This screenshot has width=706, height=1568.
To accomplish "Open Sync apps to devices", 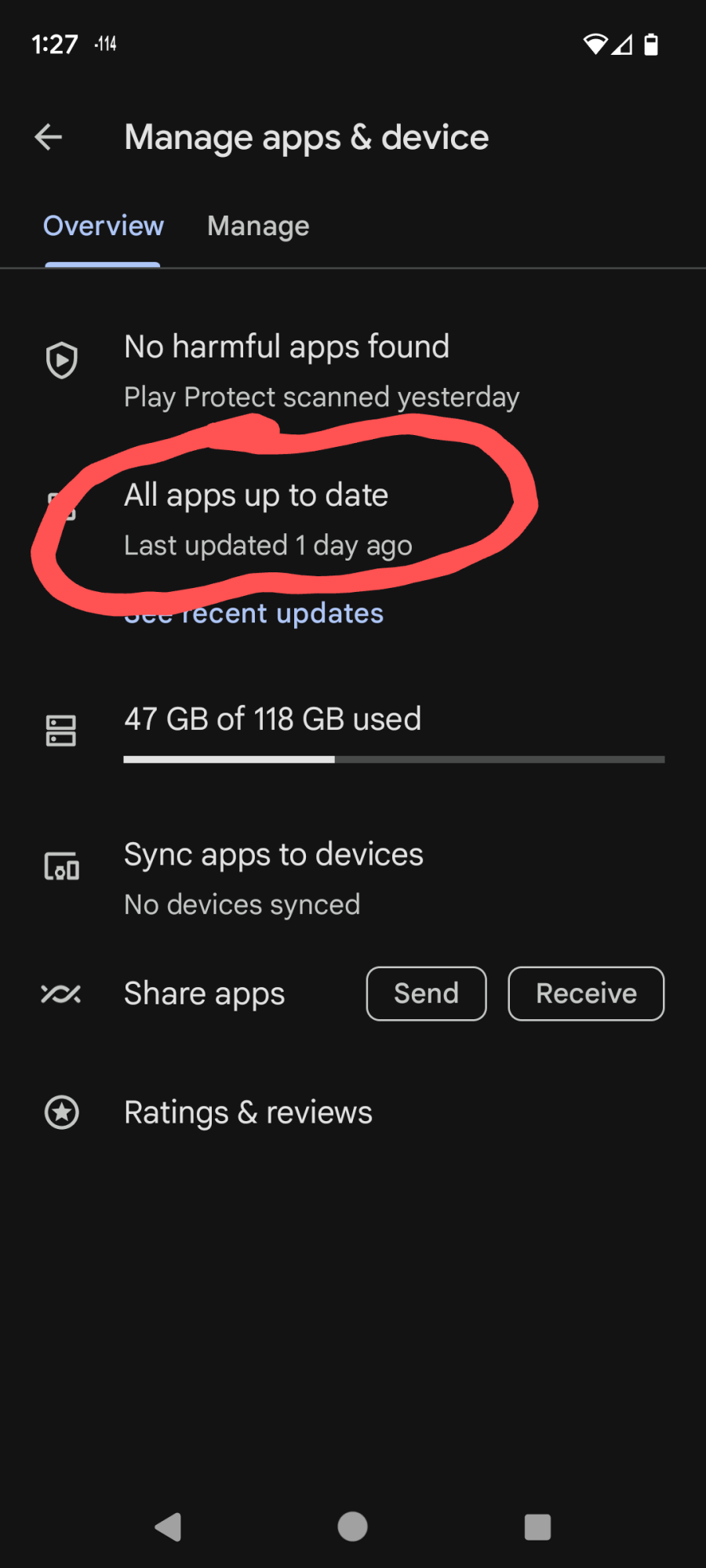I will tap(274, 877).
